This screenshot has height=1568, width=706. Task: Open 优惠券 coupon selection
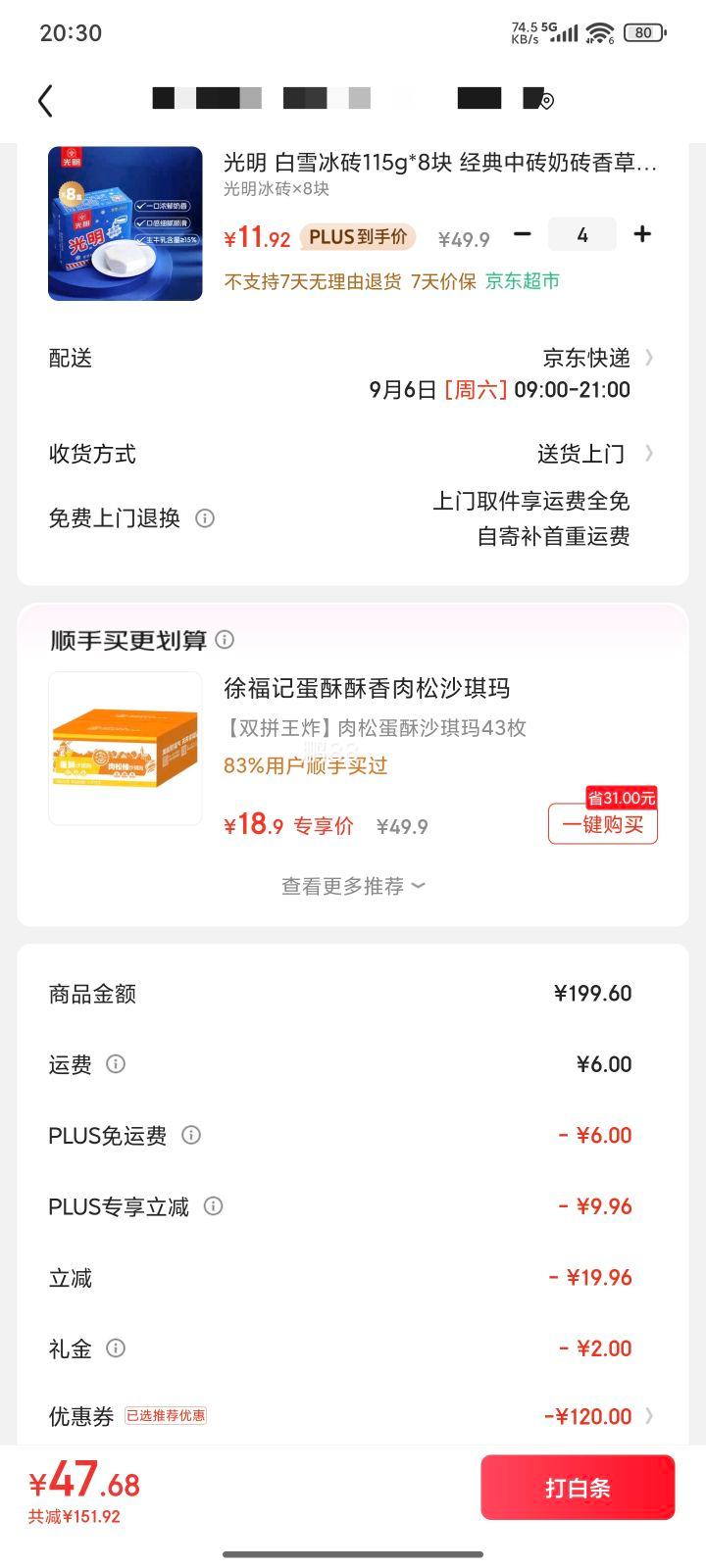click(353, 1416)
